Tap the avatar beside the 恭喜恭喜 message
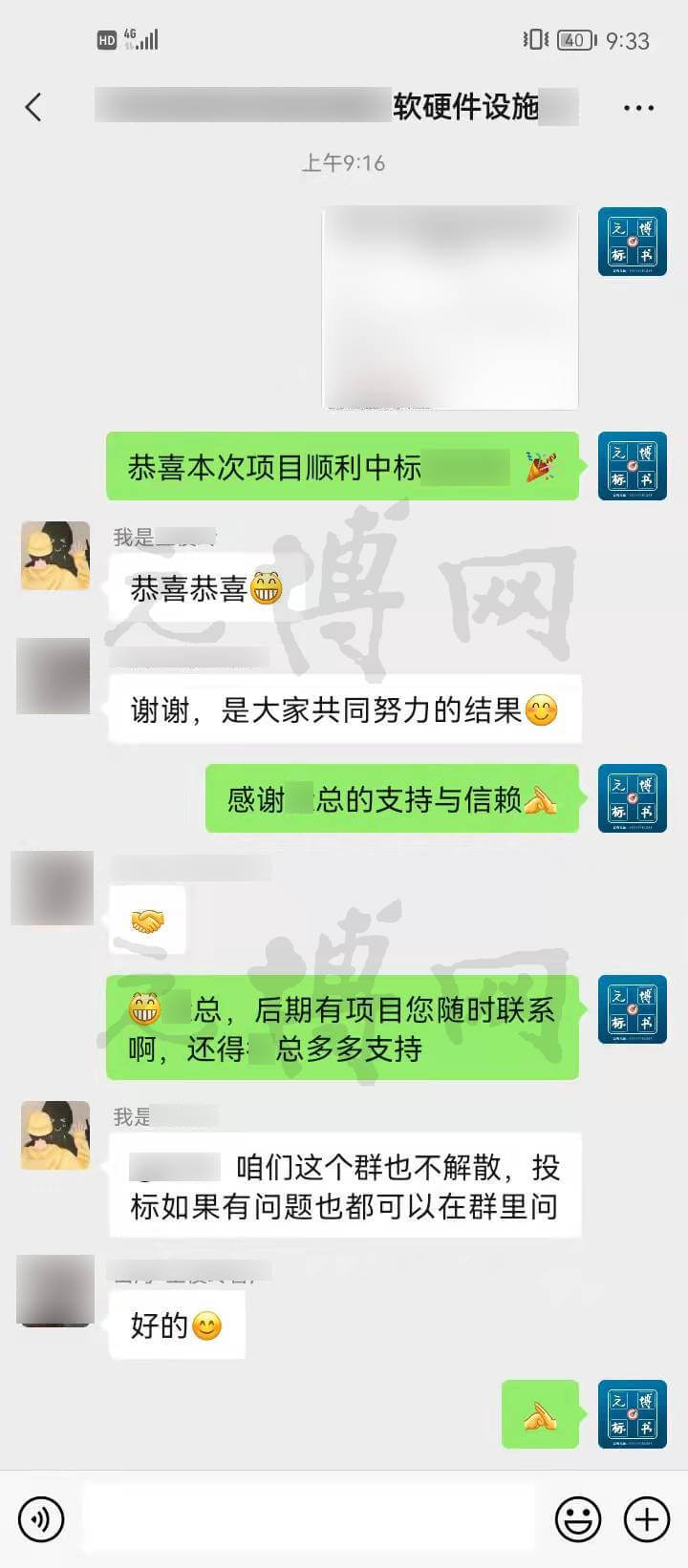This screenshot has width=688, height=1568. (x=55, y=556)
